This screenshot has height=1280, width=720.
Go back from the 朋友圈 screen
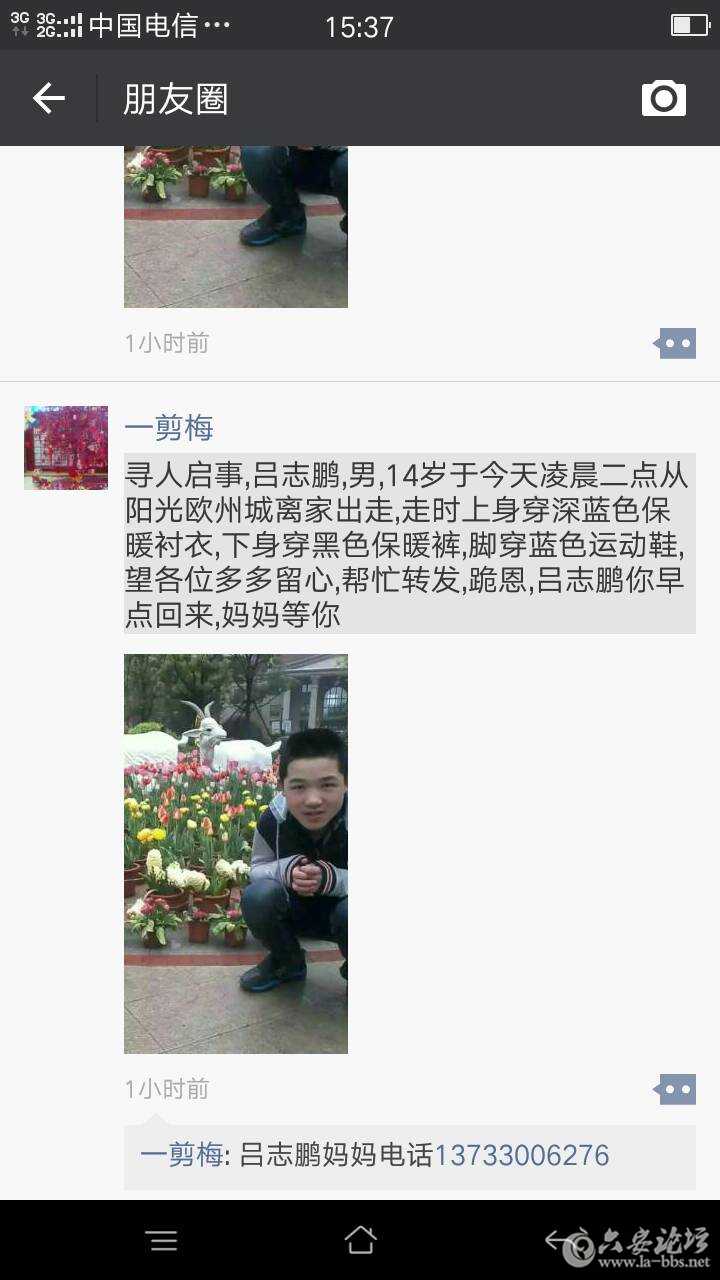48,98
